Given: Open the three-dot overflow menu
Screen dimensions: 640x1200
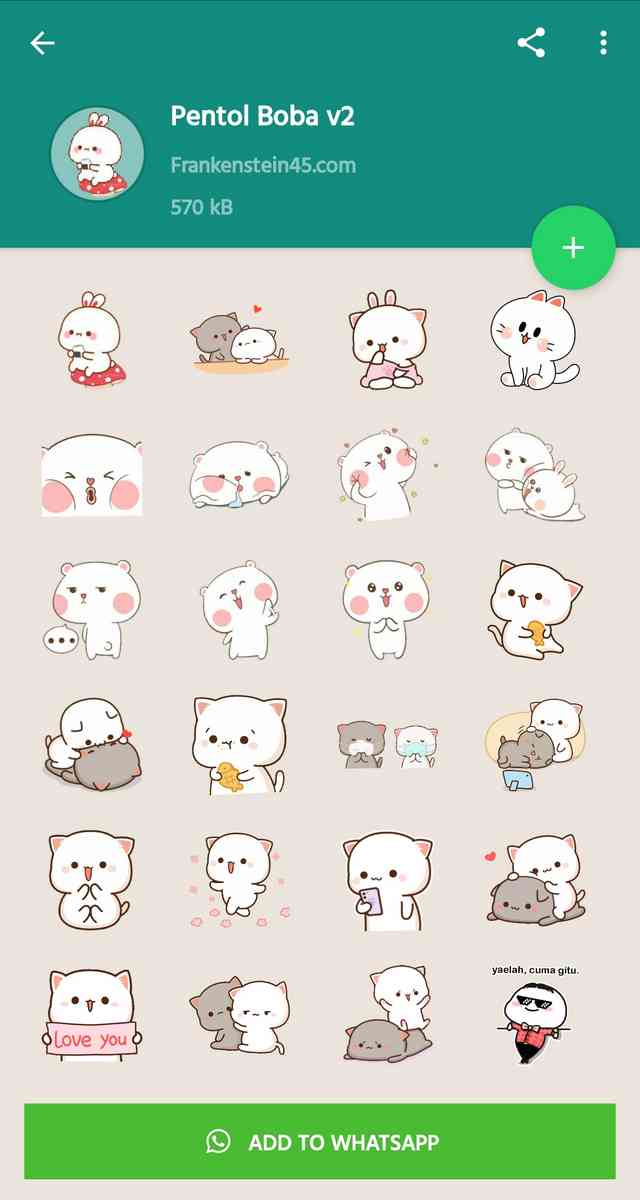Looking at the screenshot, I should pyautogui.click(x=603, y=43).
